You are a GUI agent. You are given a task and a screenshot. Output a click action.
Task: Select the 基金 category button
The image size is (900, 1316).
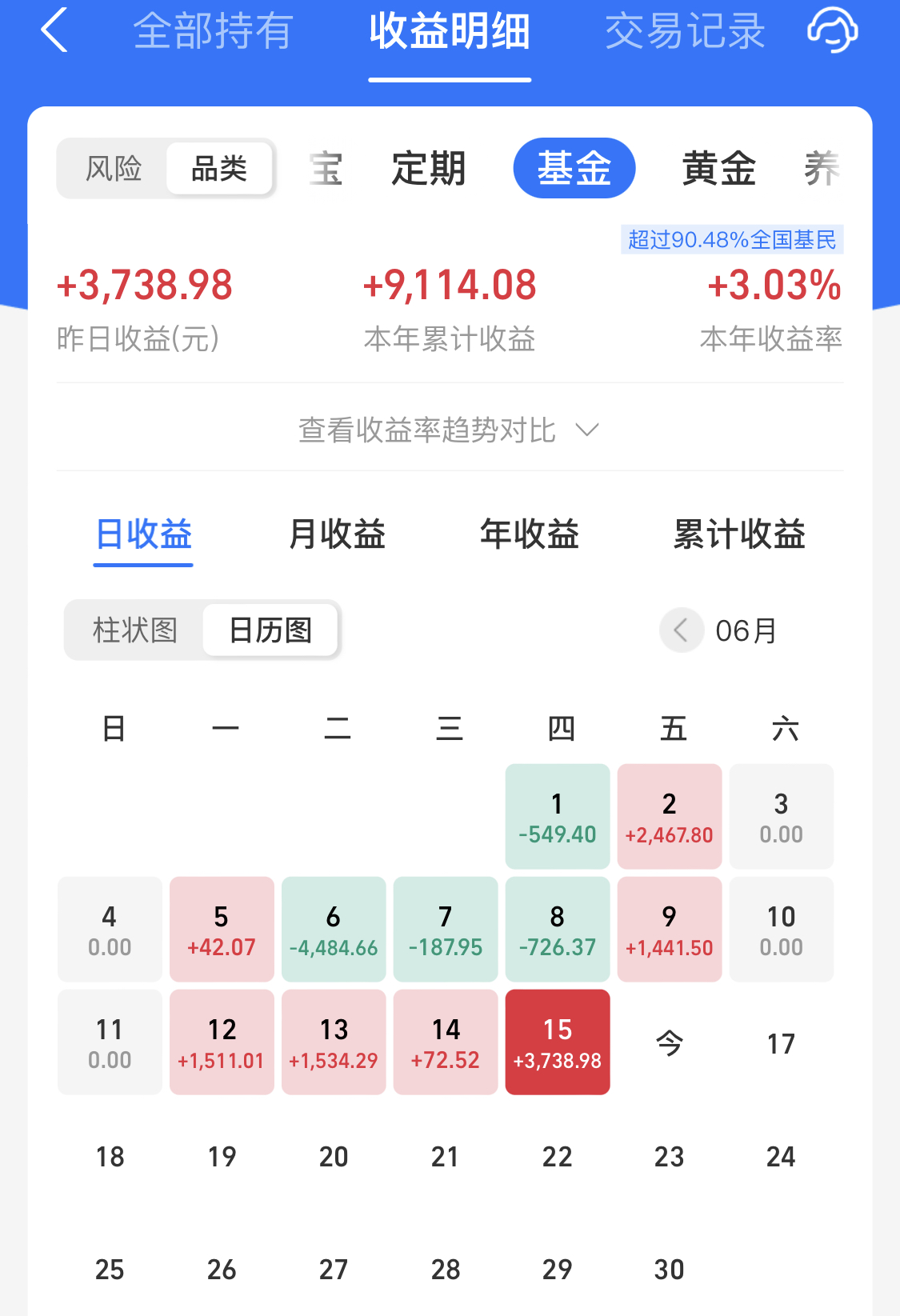coord(574,167)
